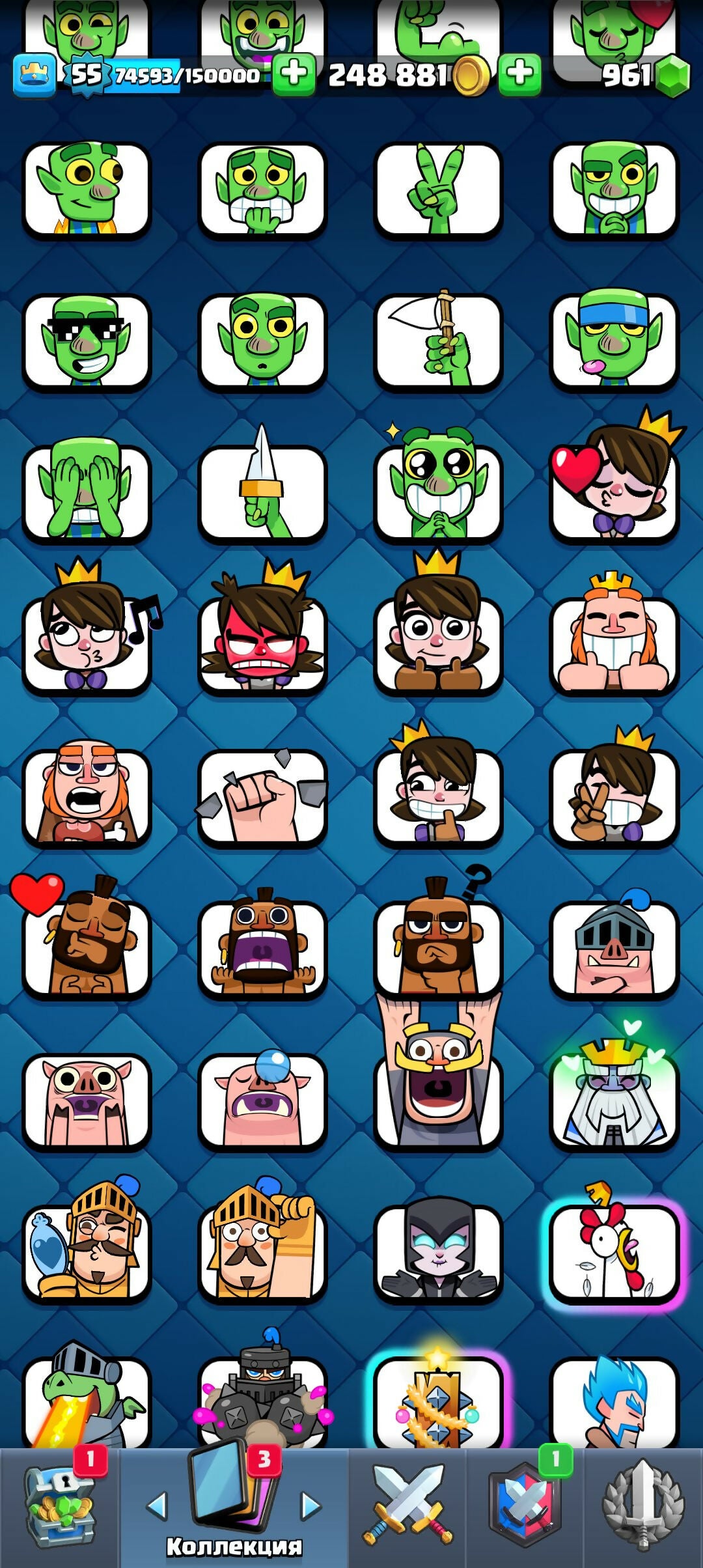The height and width of the screenshot is (1568, 703).
Task: Go to previous collection section arrow
Action: (x=156, y=1505)
